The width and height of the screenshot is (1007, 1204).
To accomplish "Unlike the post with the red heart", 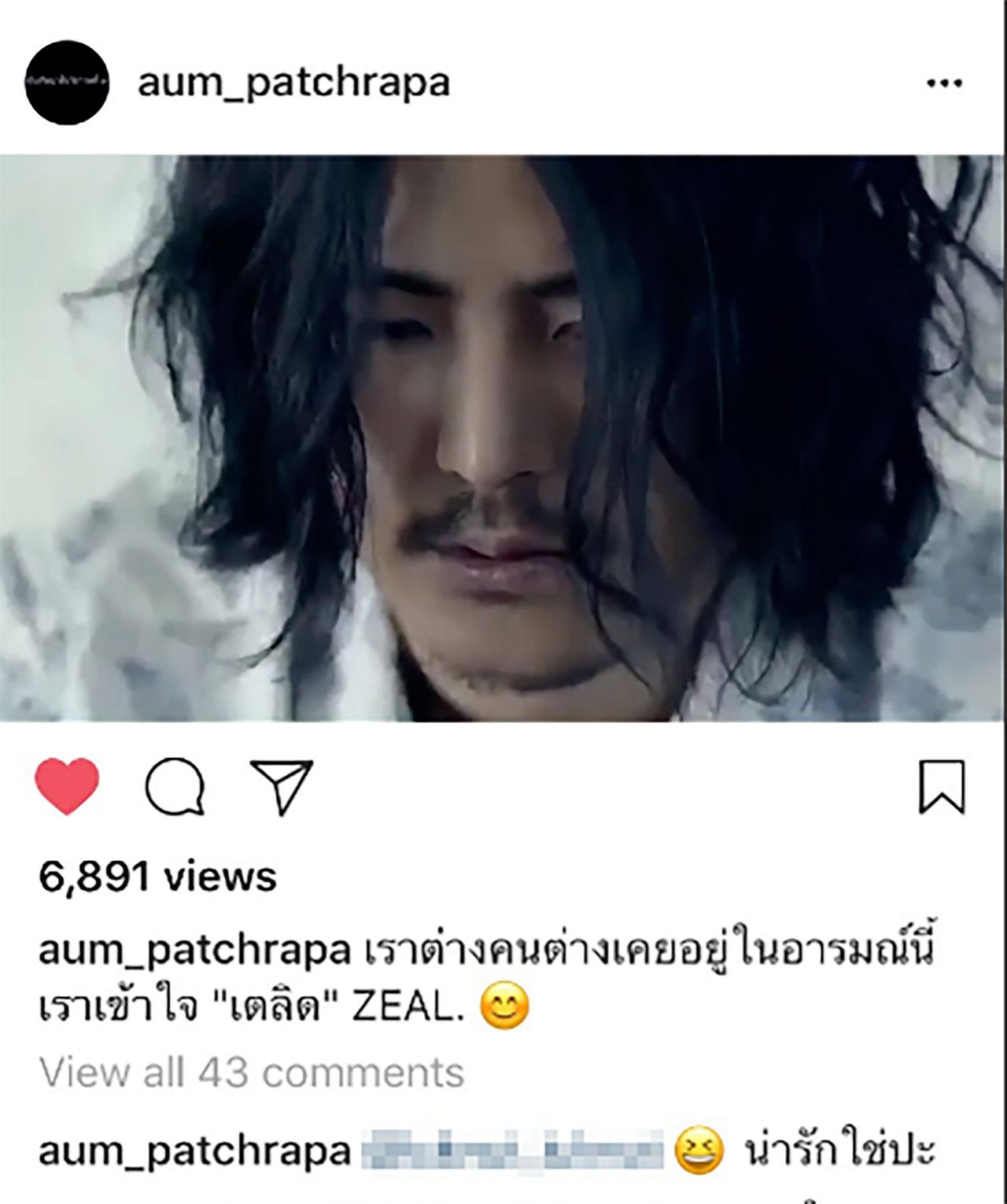I will [68, 786].
